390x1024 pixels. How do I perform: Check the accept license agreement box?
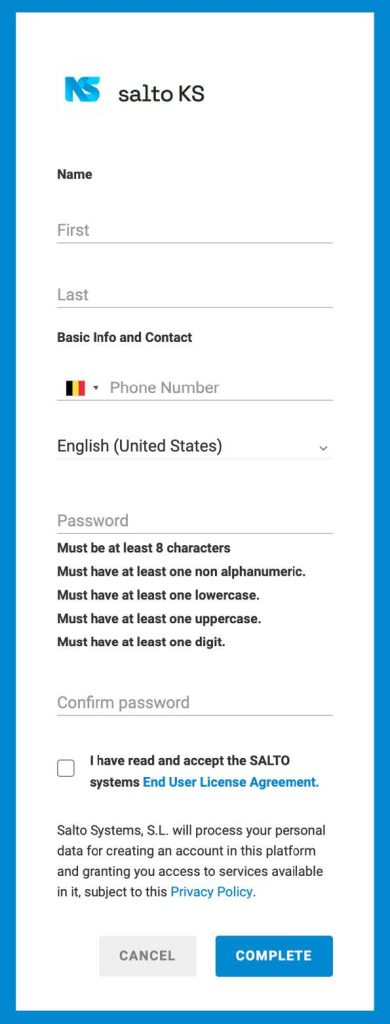coord(66,769)
